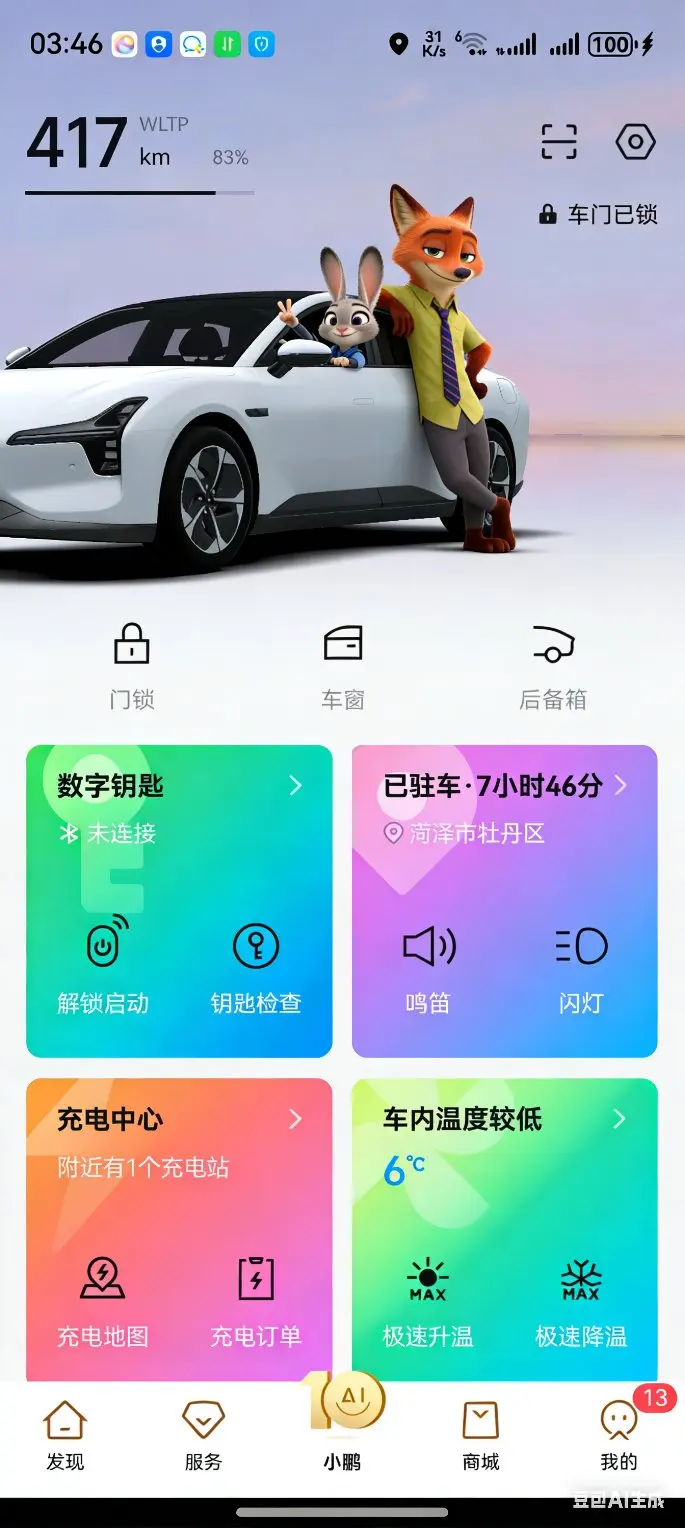Viewport: 685px width, 1528px height.
Task: View the 充电地图 charging map
Action: click(x=103, y=1299)
